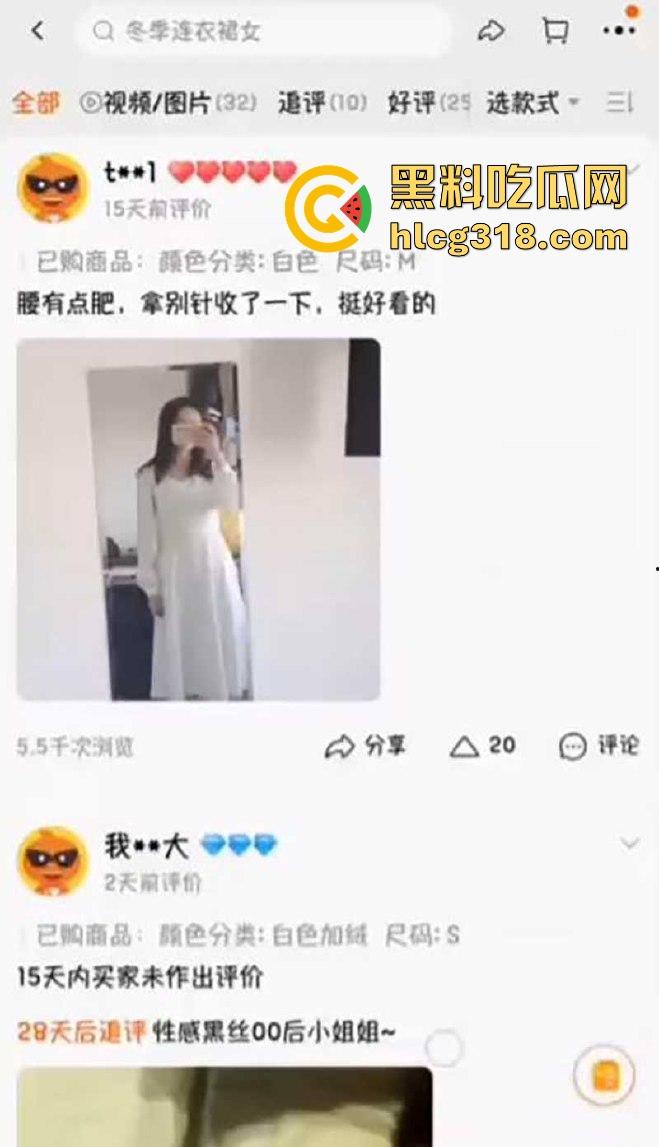659x1147 pixels.
Task: Comment on t**1's review via 评论
Action: pyautogui.click(x=599, y=746)
